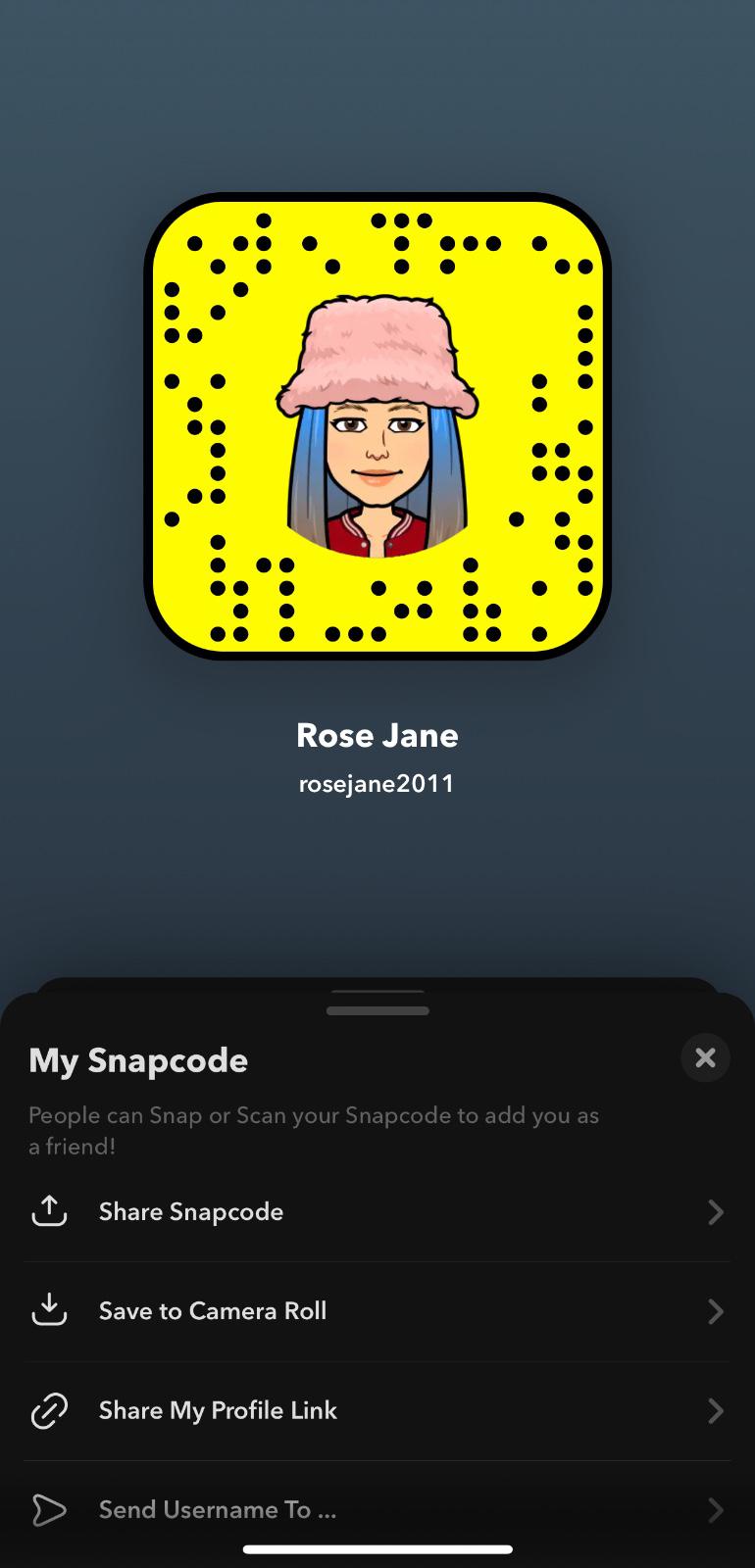This screenshot has width=755, height=1568.
Task: Close the My Snapcode sheet
Action: [x=705, y=1057]
